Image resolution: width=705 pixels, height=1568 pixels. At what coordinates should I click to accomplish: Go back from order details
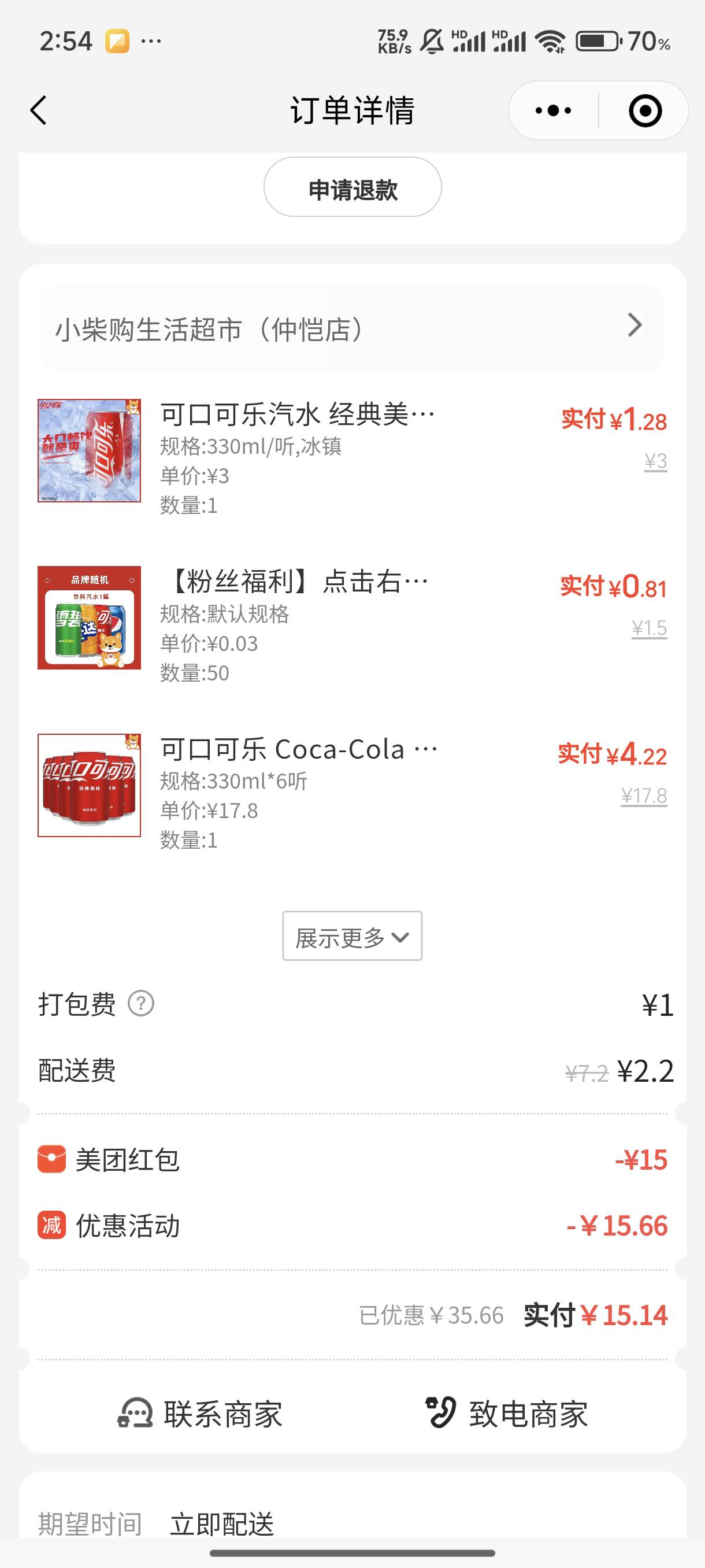click(38, 111)
